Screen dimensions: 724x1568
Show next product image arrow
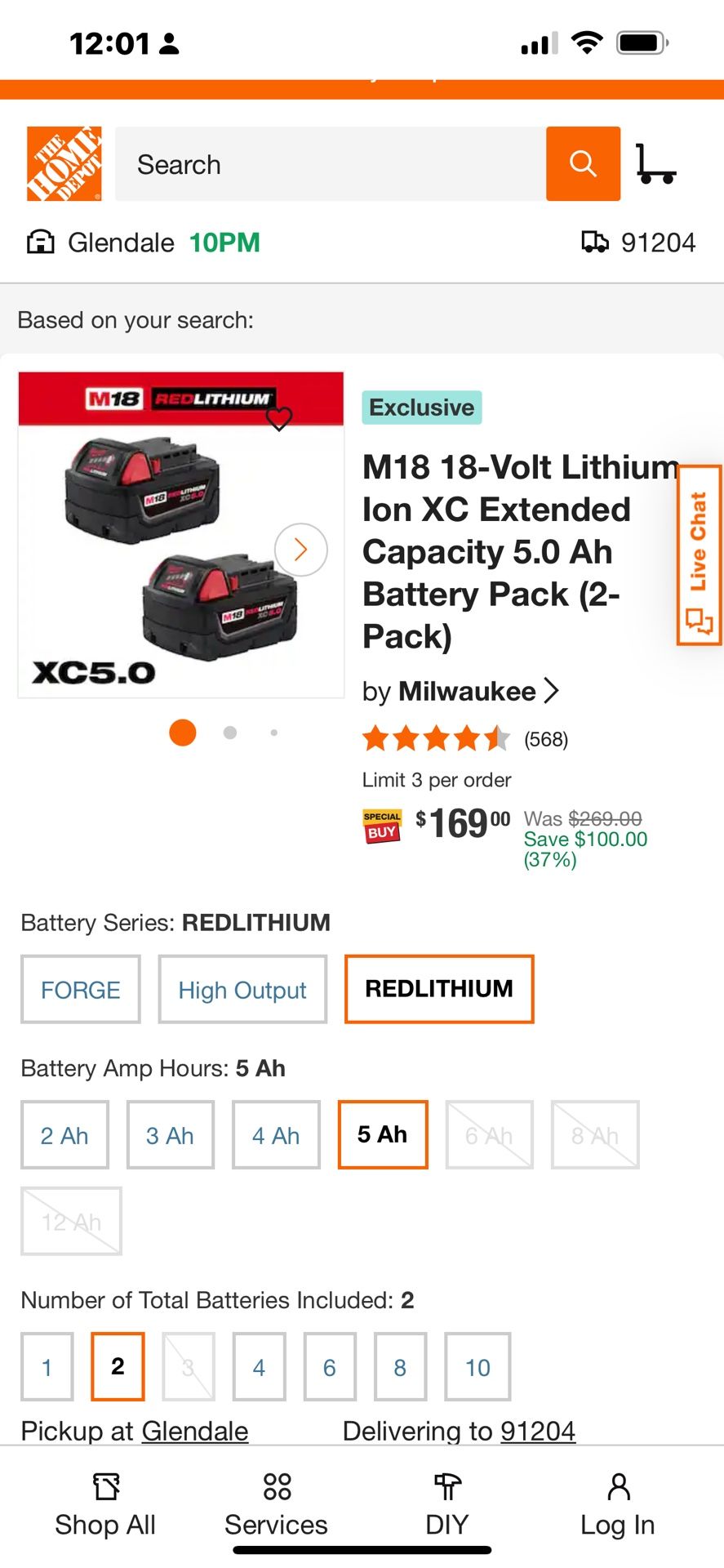[x=300, y=550]
